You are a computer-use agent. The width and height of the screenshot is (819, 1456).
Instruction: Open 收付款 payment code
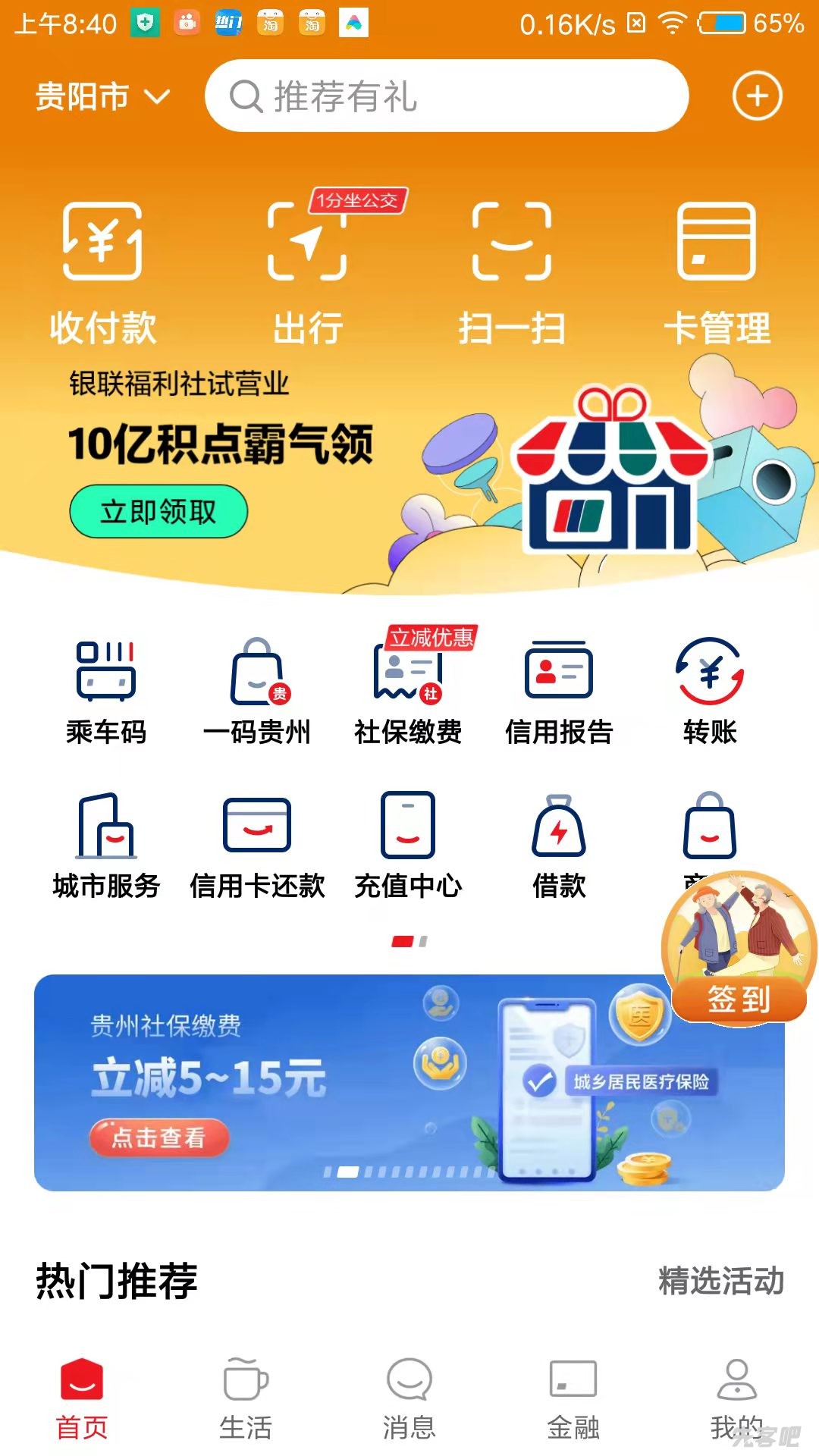102,271
